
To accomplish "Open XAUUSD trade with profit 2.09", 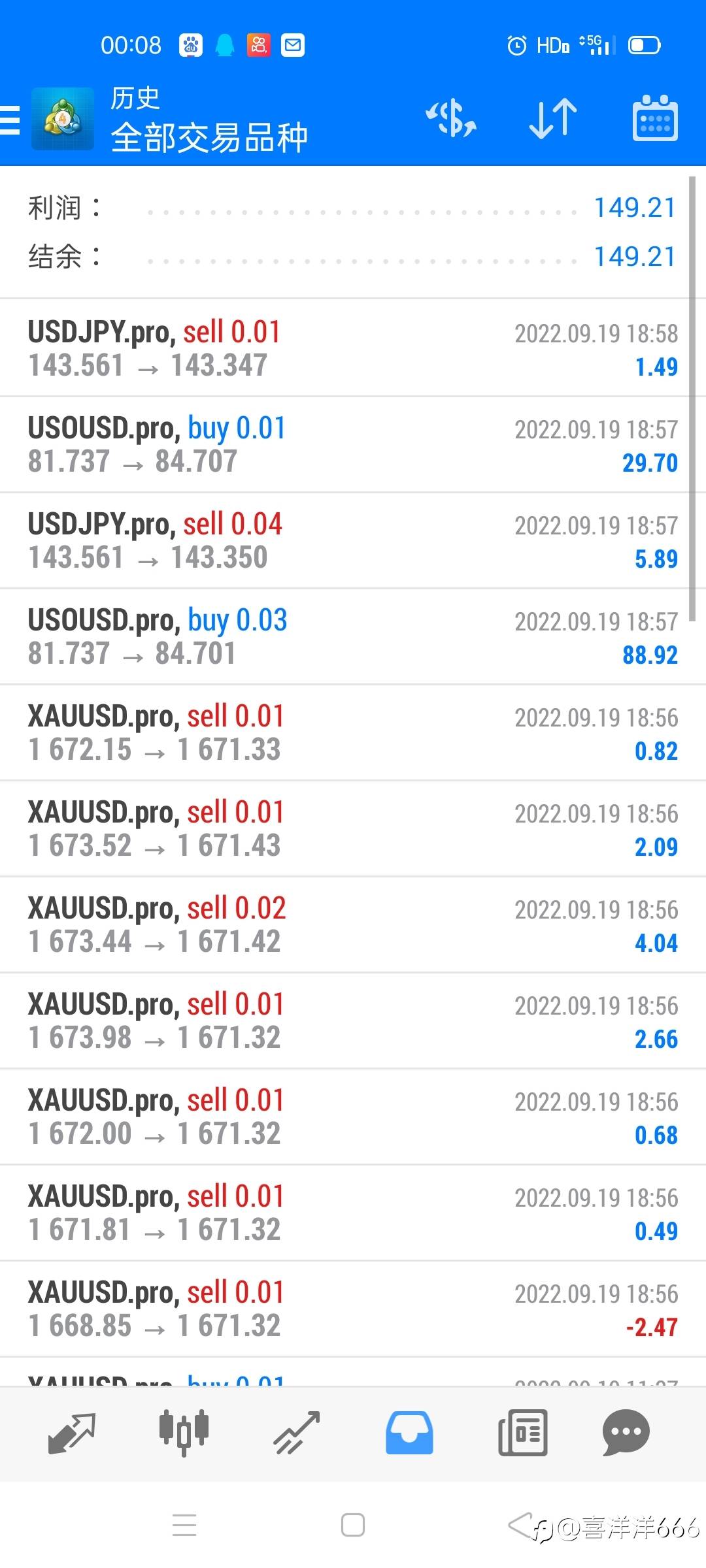I will click(x=353, y=828).
